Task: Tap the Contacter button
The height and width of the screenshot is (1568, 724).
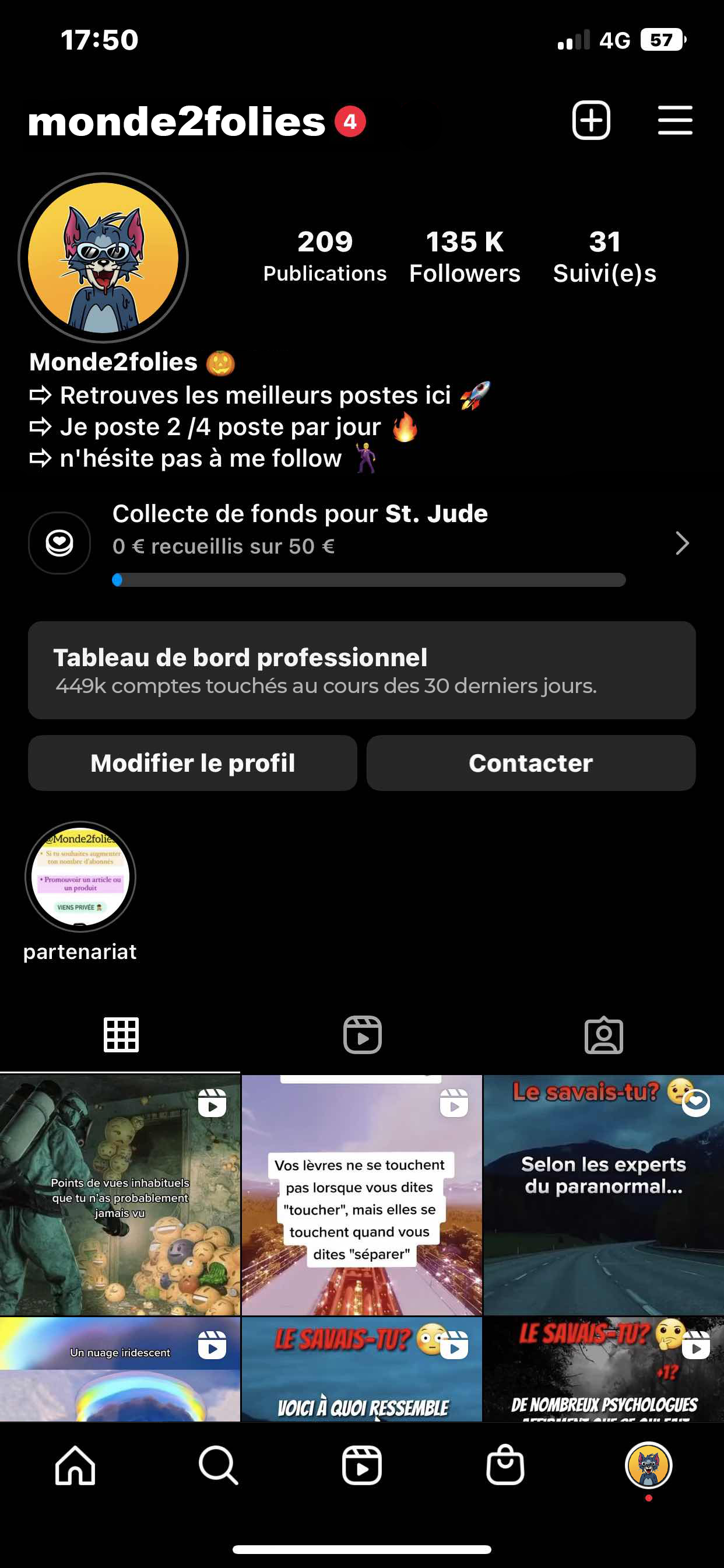Action: click(x=530, y=764)
